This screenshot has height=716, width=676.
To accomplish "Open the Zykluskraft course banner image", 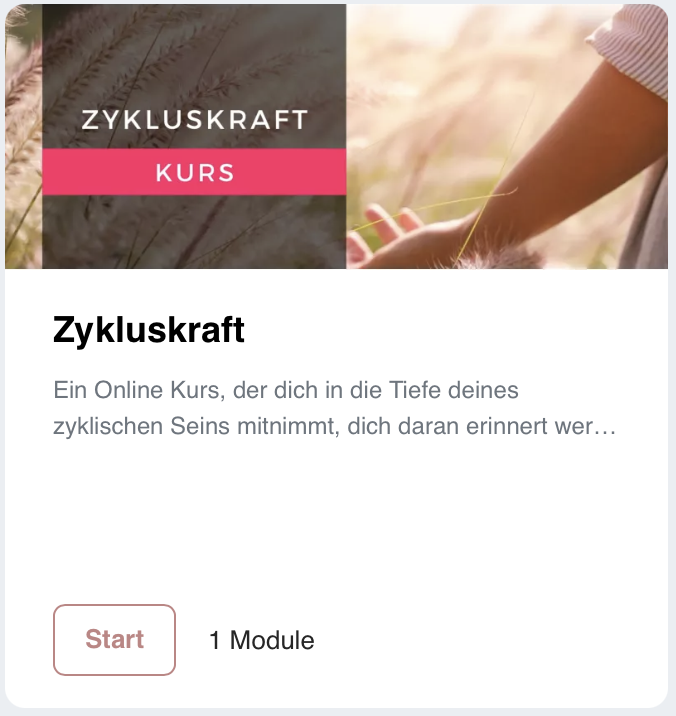I will coord(336,137).
